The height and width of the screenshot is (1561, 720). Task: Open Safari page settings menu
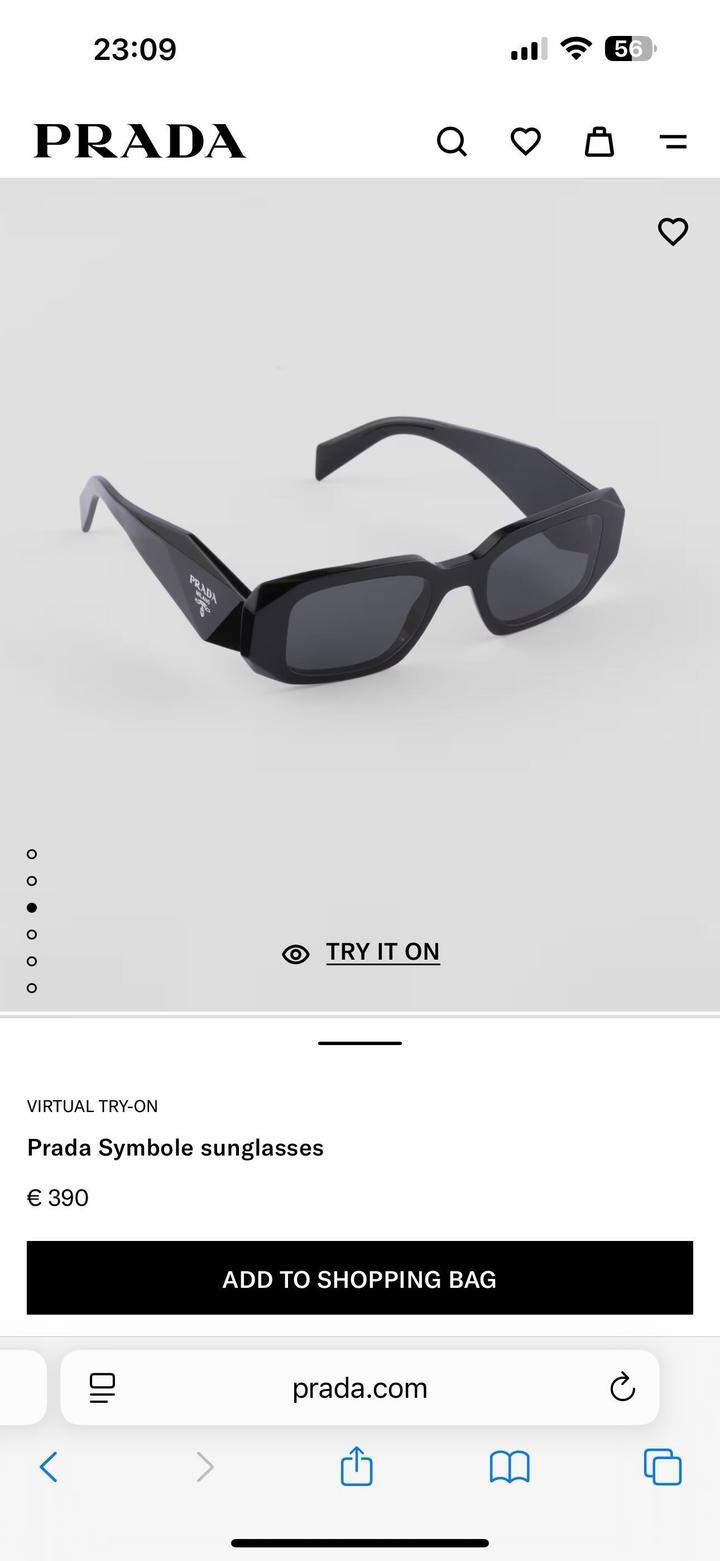coord(102,1387)
